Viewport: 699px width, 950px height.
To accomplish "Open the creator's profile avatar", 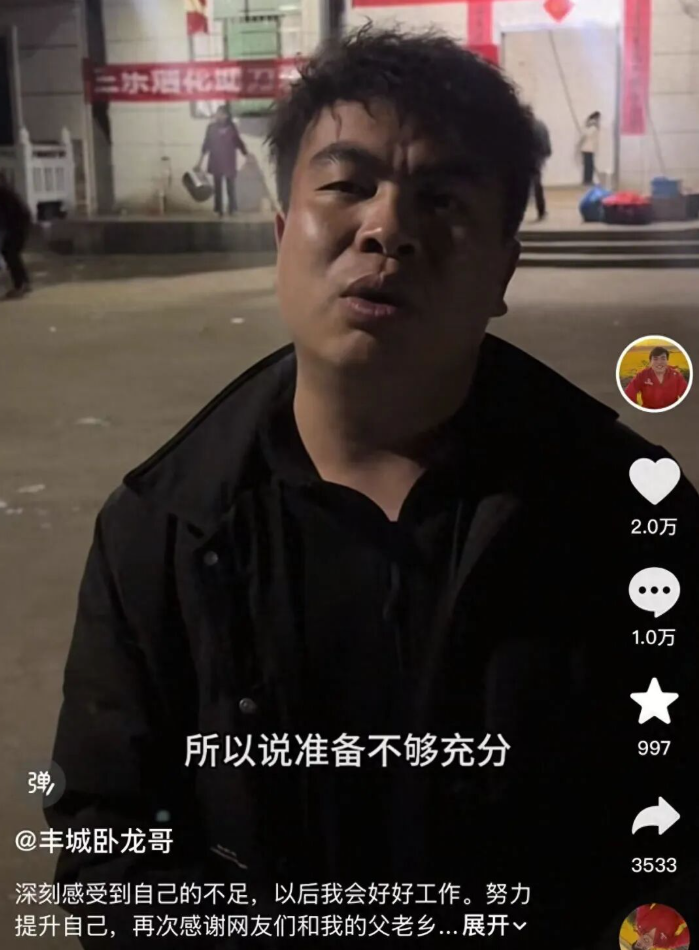I will [654, 374].
